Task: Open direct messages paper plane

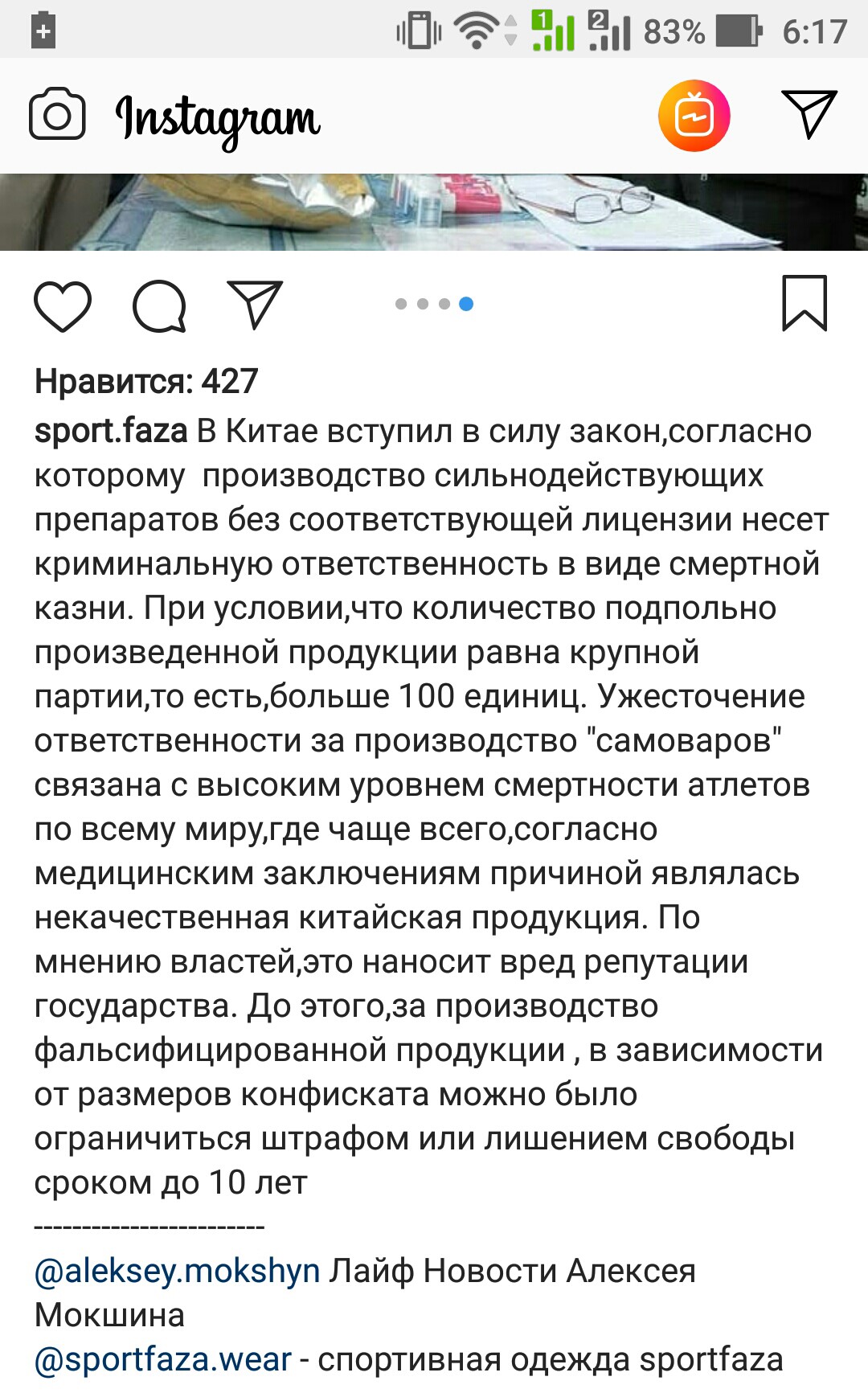Action: click(x=809, y=113)
